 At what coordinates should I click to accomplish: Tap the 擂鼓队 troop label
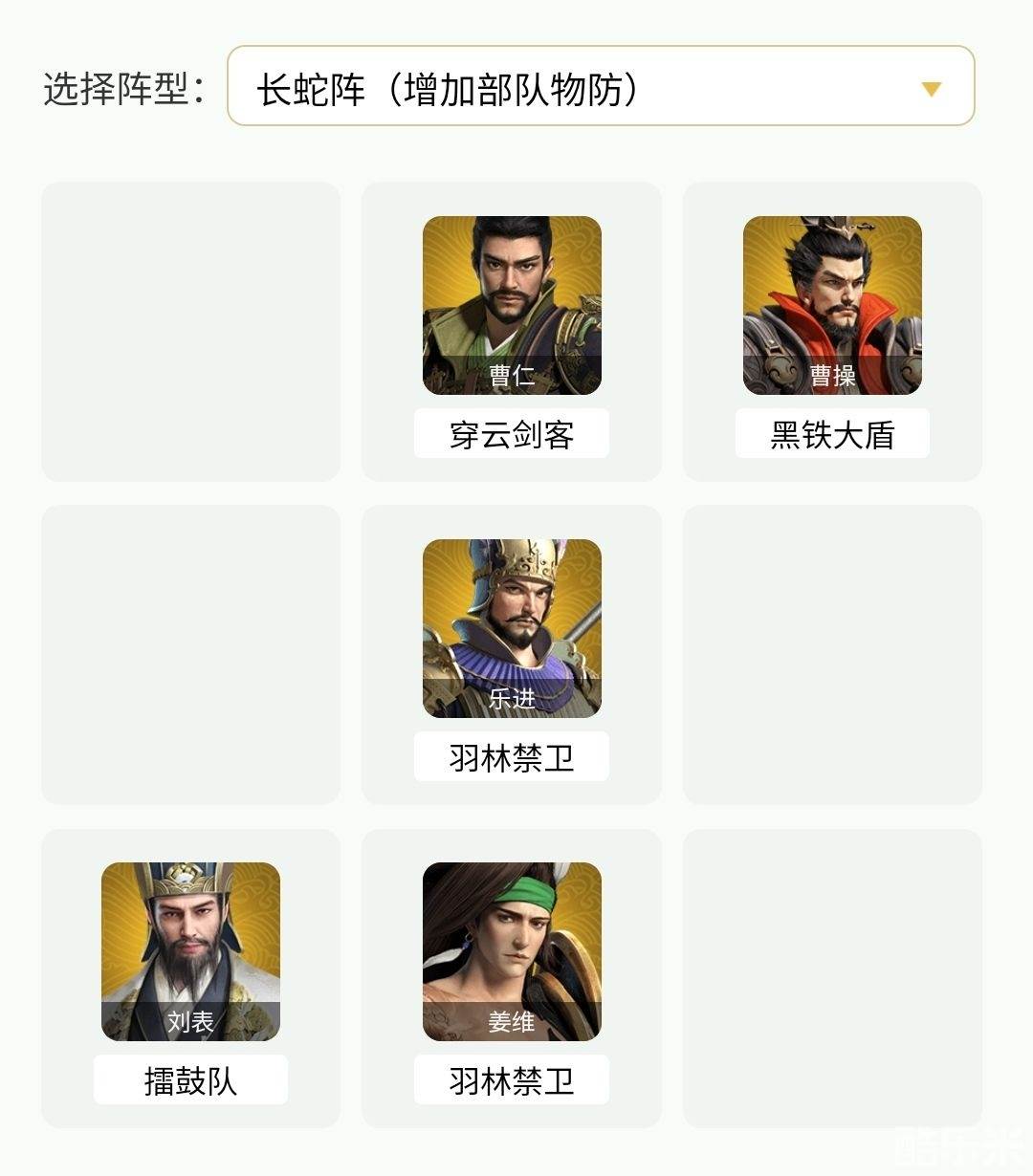click(x=190, y=1080)
